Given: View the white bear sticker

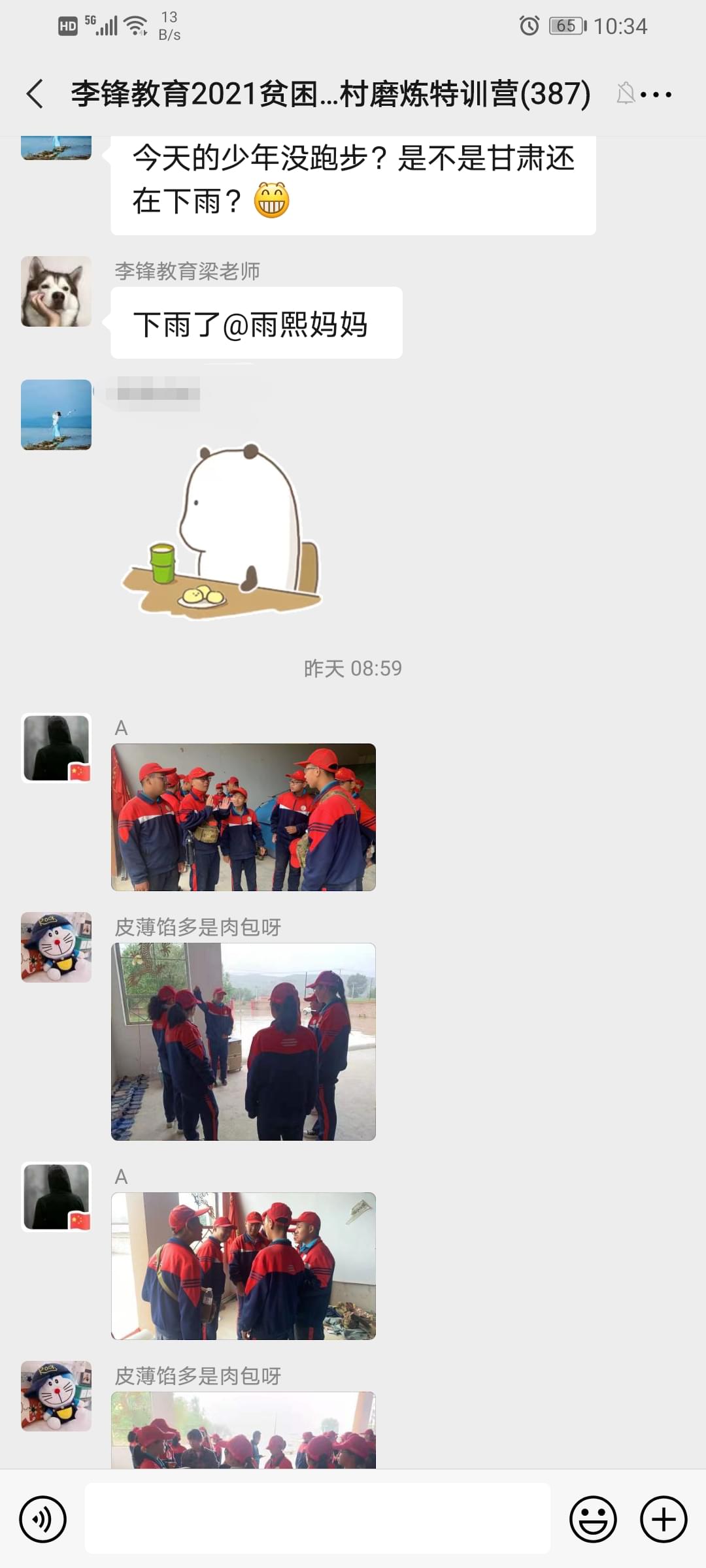Looking at the screenshot, I should pyautogui.click(x=222, y=531).
